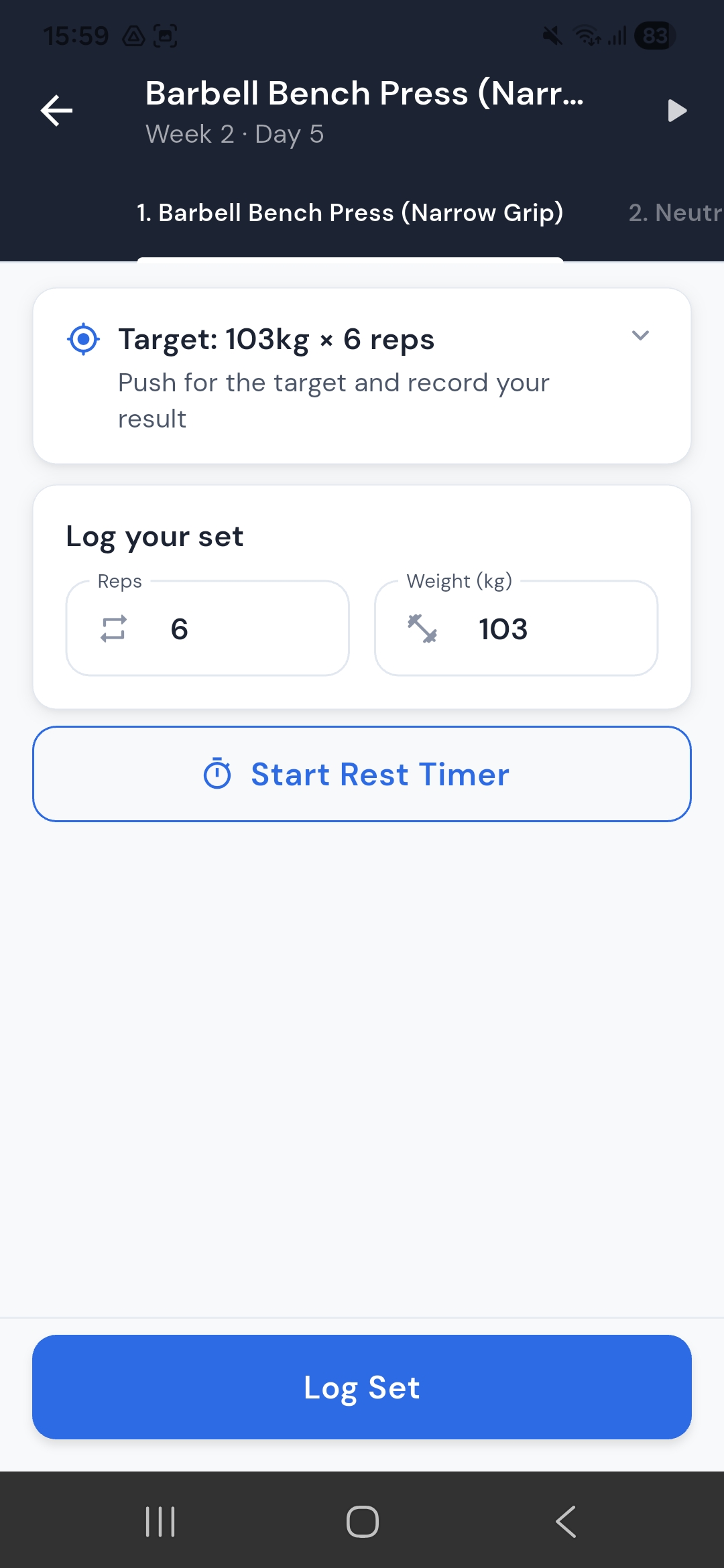Open recent apps via navigation bar
The width and height of the screenshot is (724, 1568).
pyautogui.click(x=159, y=1520)
